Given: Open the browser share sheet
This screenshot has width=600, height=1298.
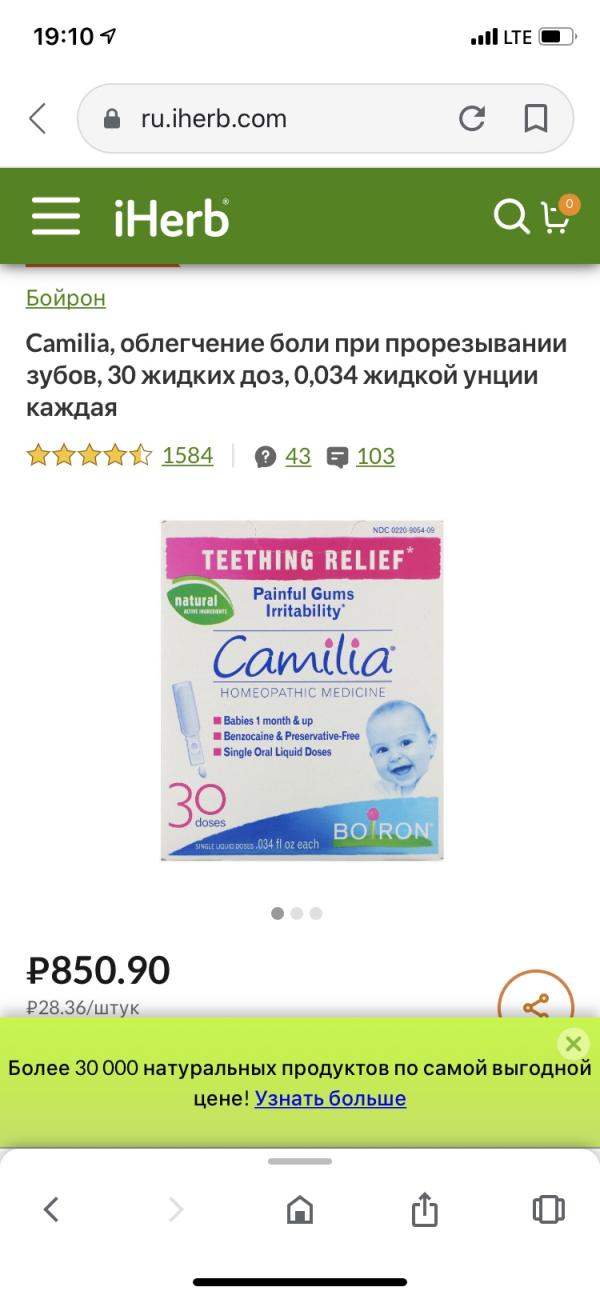Looking at the screenshot, I should 425,1210.
